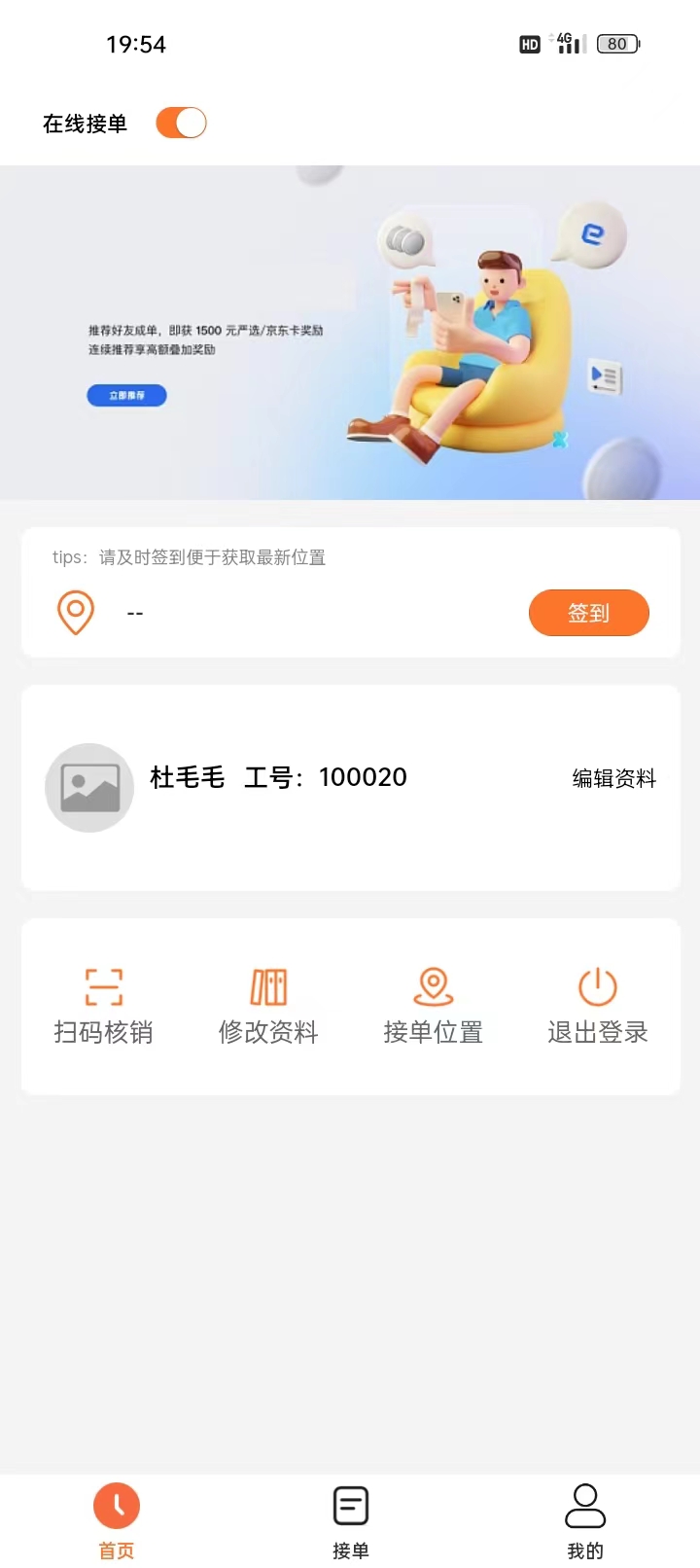Tap the promotional referral banner
Screen dimensions: 700x1568
[350, 336]
